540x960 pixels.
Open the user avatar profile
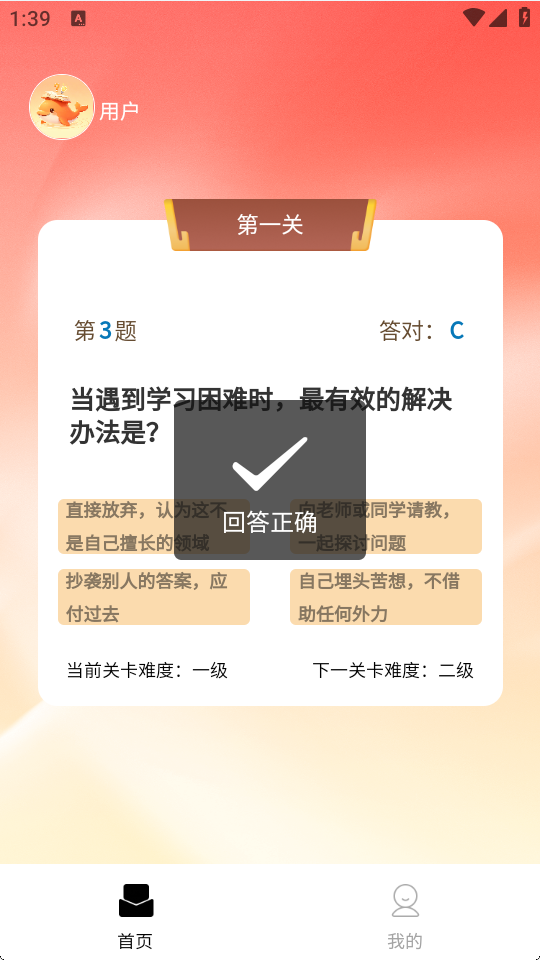click(x=62, y=107)
